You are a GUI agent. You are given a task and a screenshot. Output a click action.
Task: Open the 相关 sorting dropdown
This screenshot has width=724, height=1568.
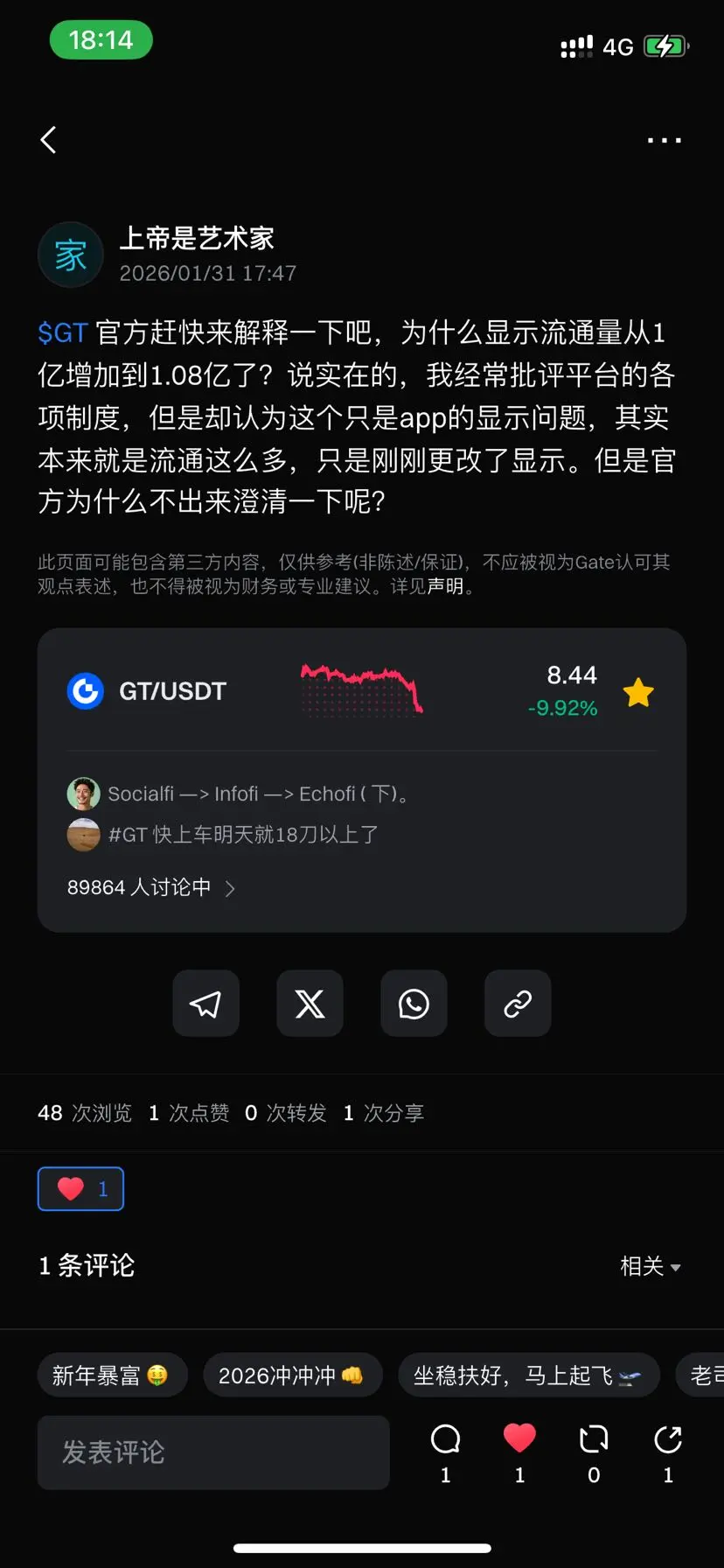(651, 1266)
